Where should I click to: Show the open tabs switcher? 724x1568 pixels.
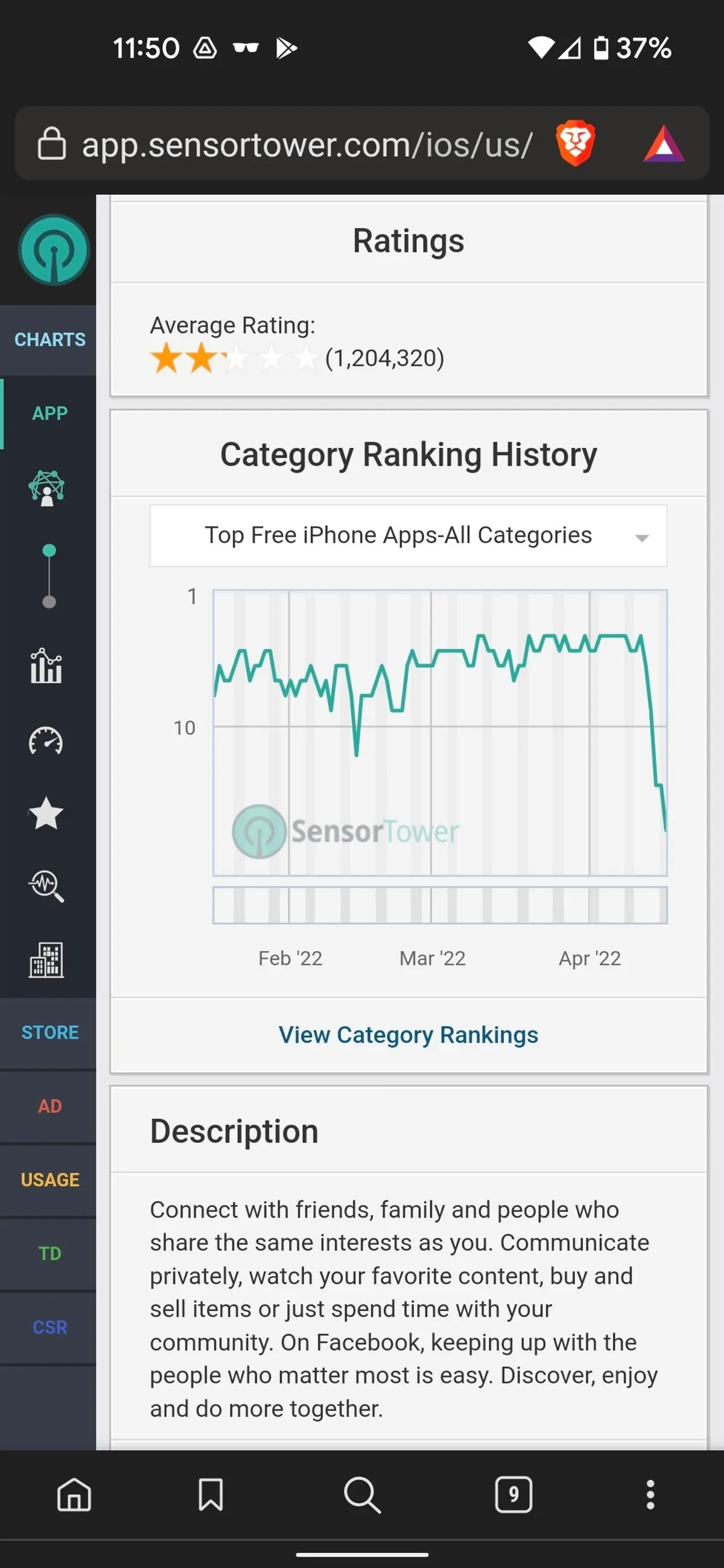[x=513, y=1494]
